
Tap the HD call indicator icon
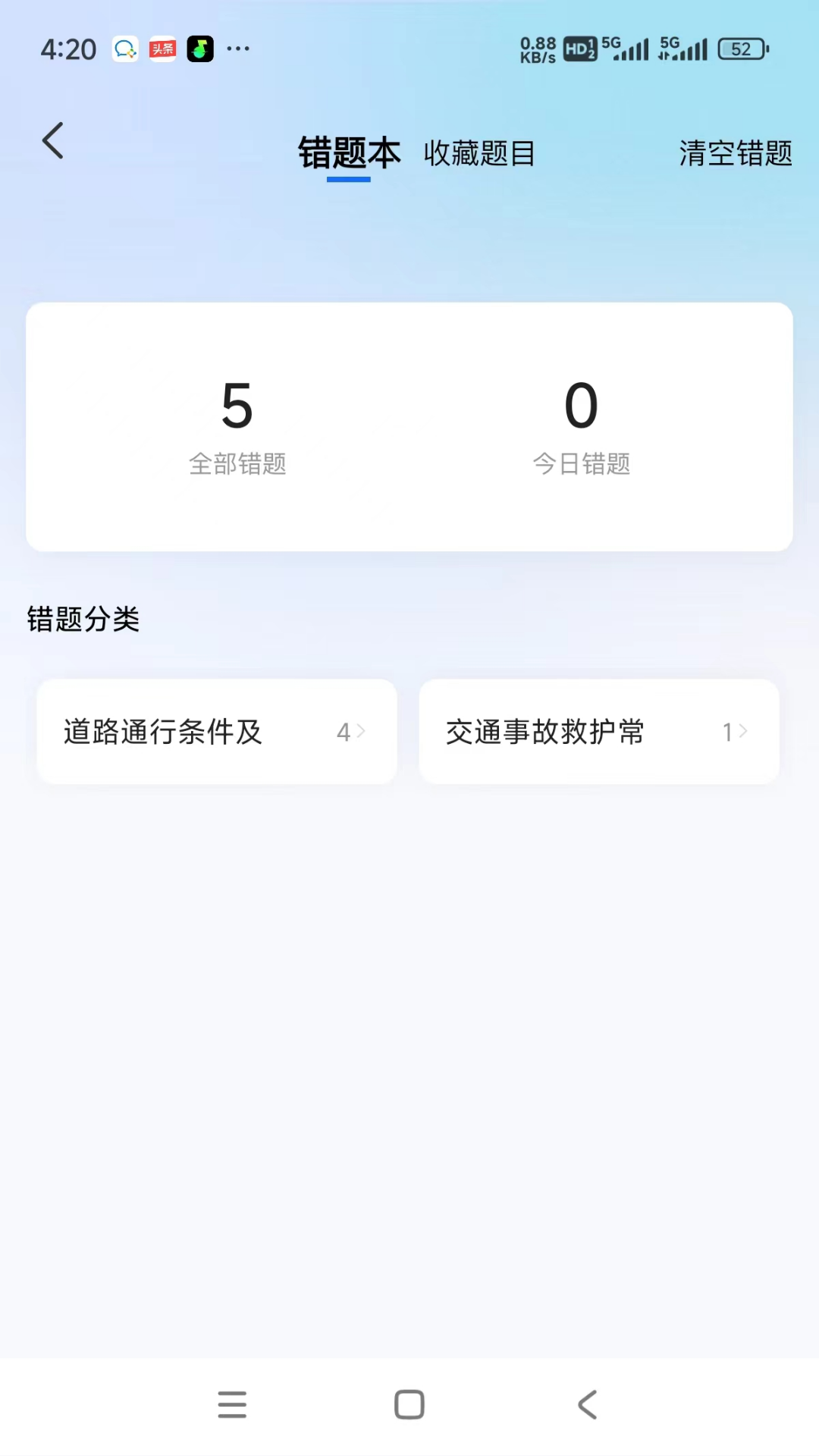click(578, 49)
